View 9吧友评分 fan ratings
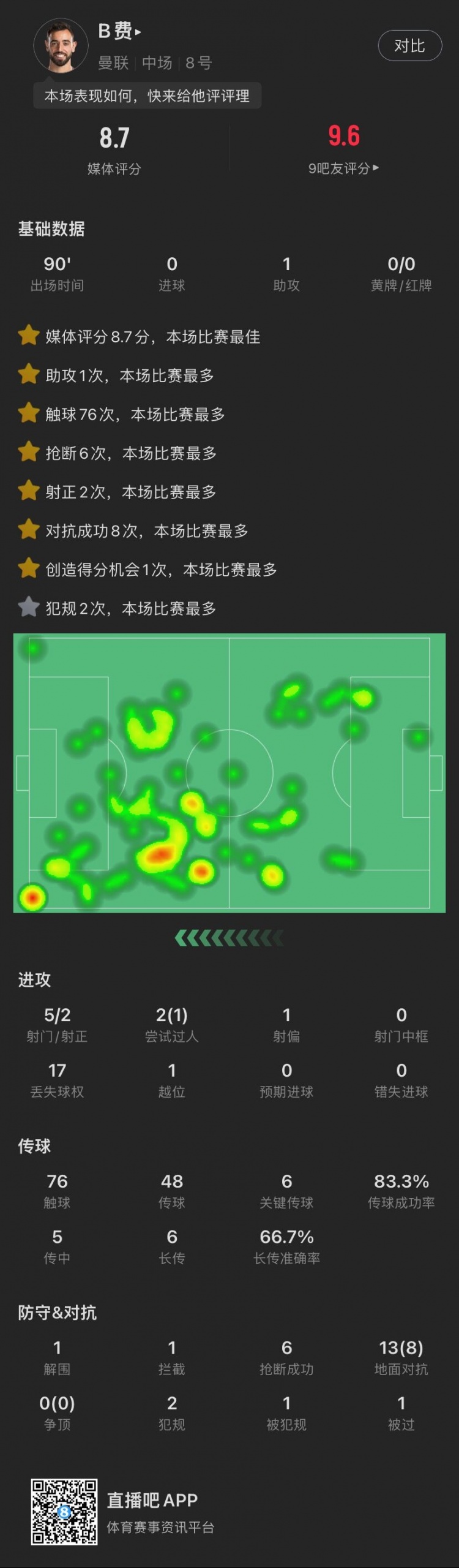The height and width of the screenshot is (1568, 459). click(343, 168)
